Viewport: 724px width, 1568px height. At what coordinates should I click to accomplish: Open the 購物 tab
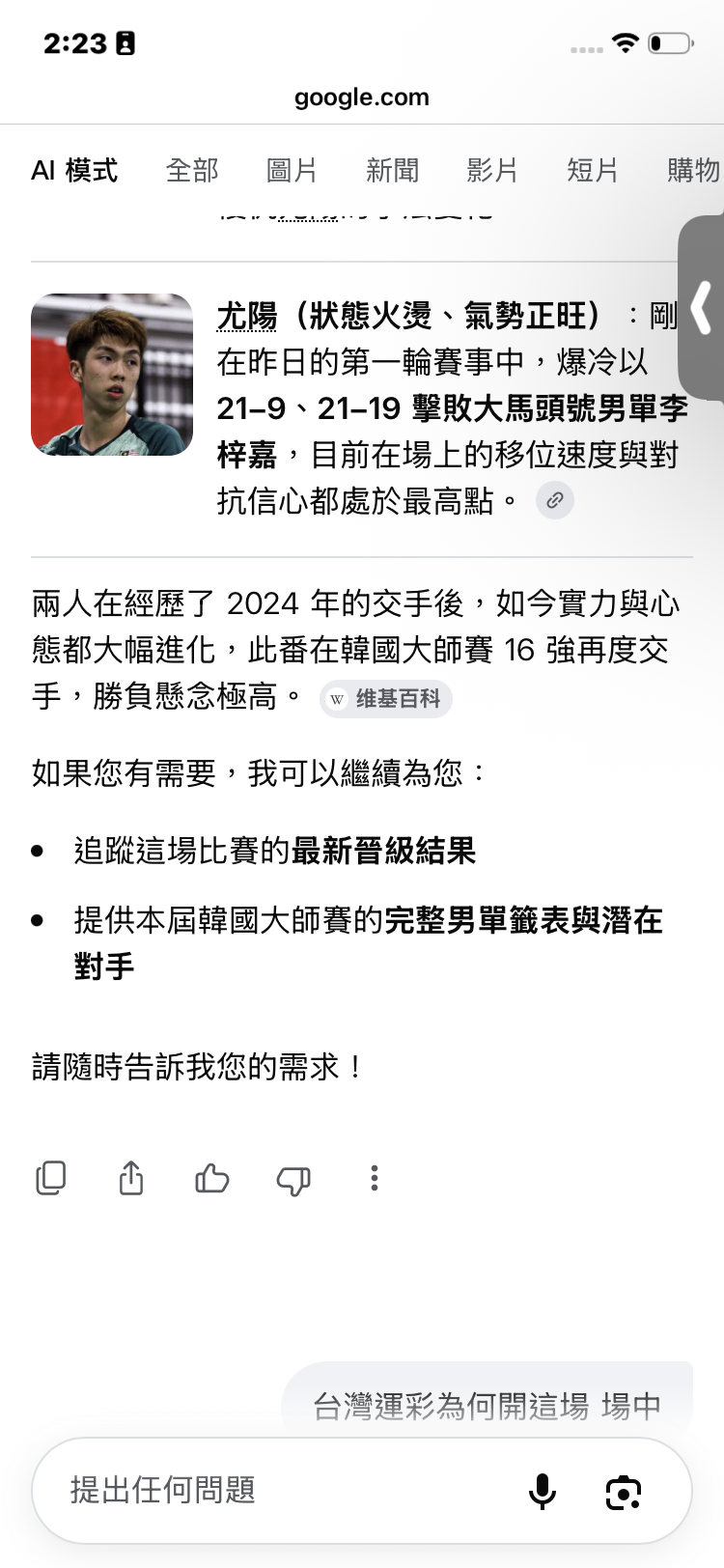[693, 171]
